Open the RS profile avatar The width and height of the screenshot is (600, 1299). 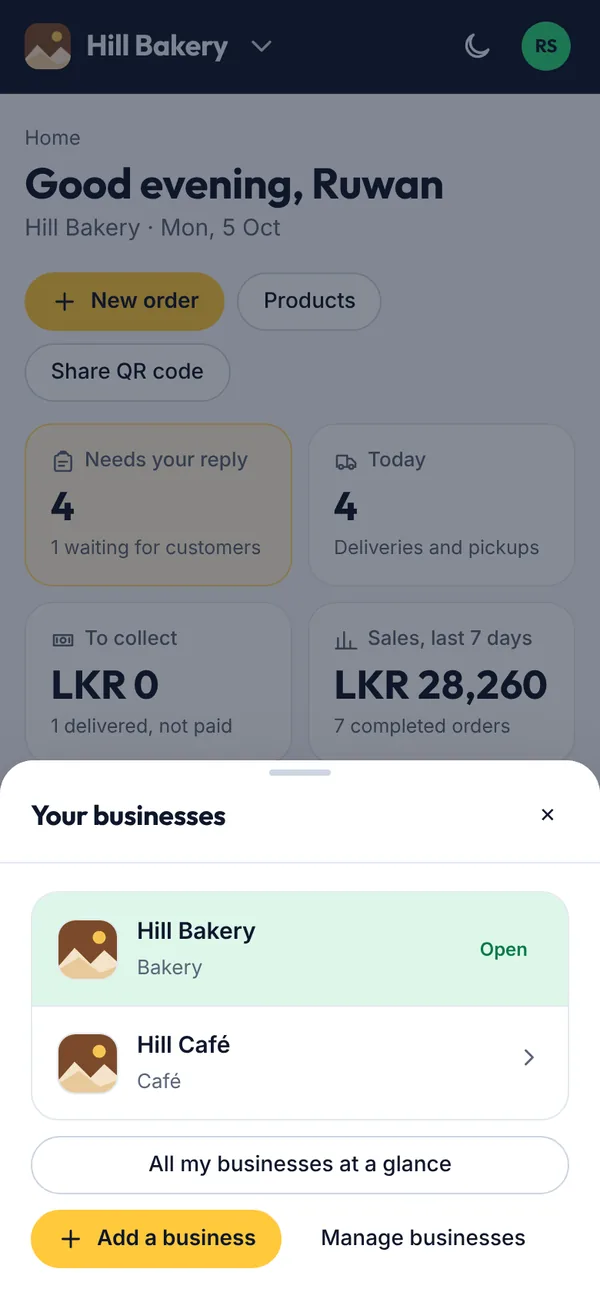point(546,46)
